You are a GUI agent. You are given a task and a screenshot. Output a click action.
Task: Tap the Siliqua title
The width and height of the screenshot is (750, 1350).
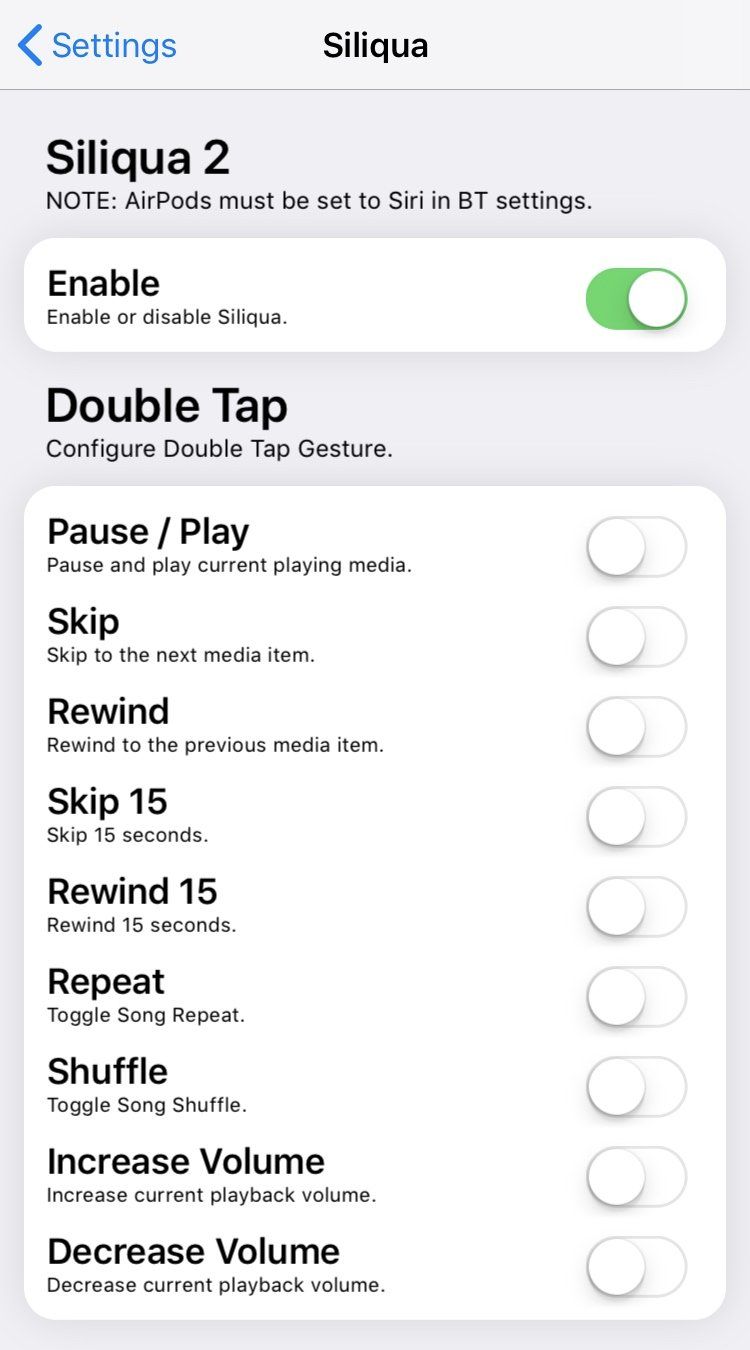375,45
